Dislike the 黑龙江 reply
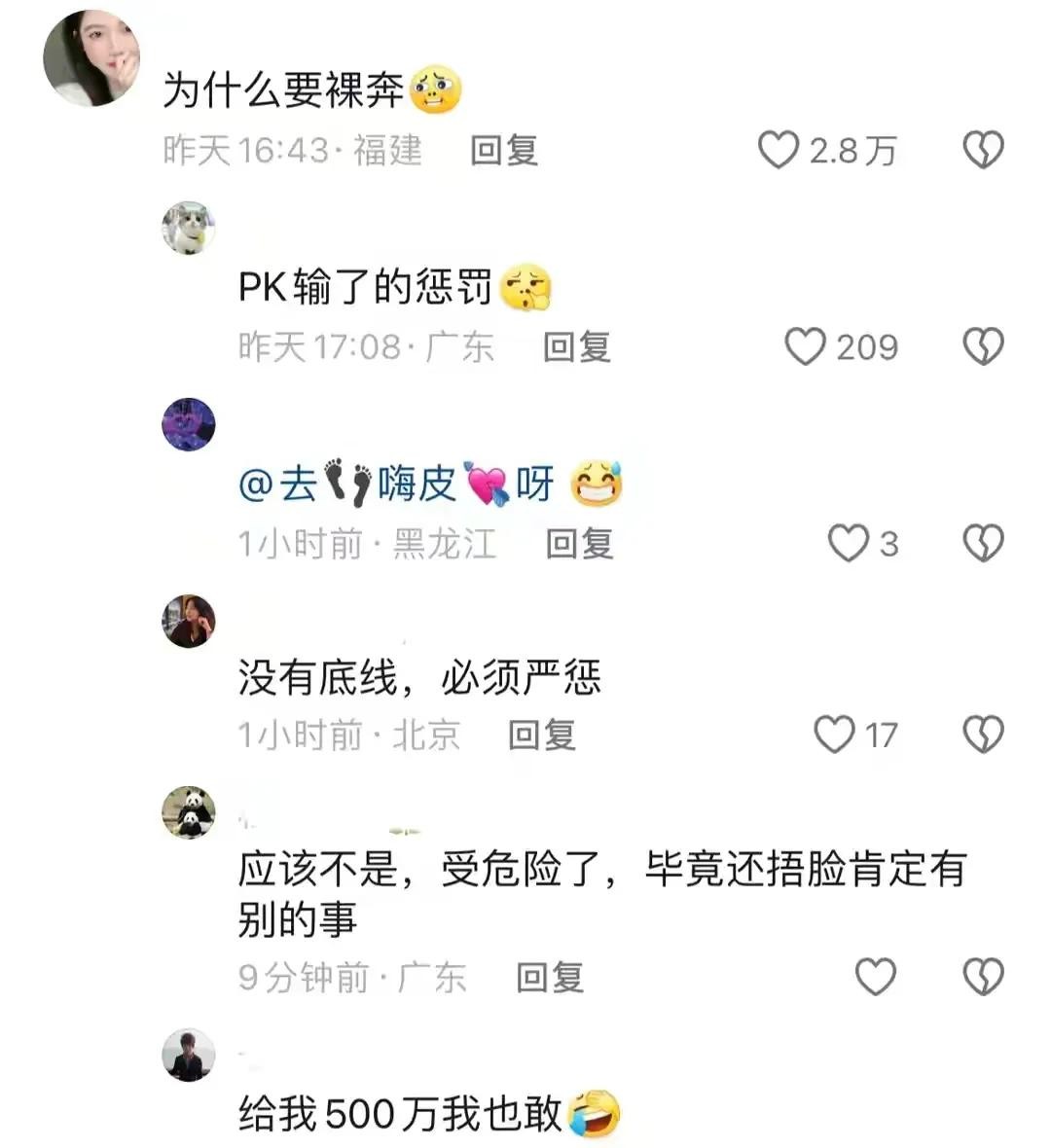Image resolution: width=1051 pixels, height=1148 pixels. pos(983,544)
